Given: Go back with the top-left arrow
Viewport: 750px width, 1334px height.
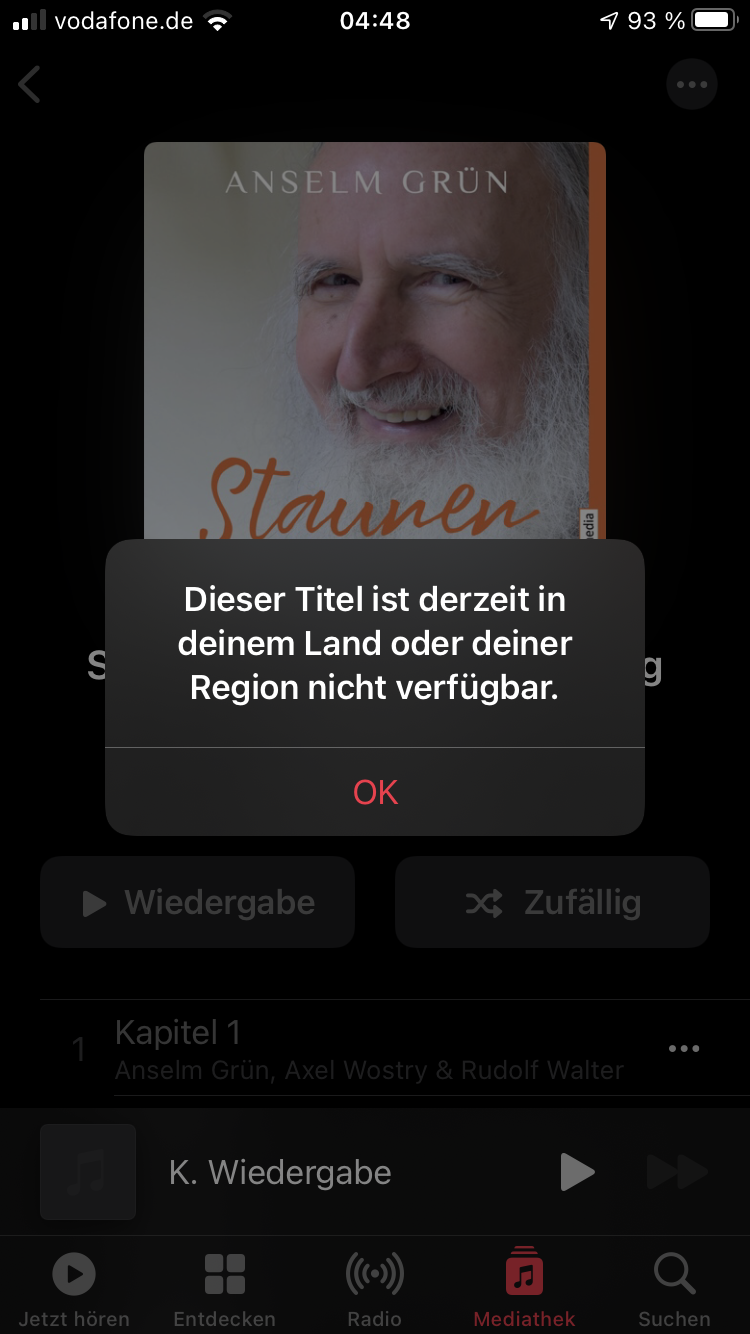Looking at the screenshot, I should coord(30,85).
